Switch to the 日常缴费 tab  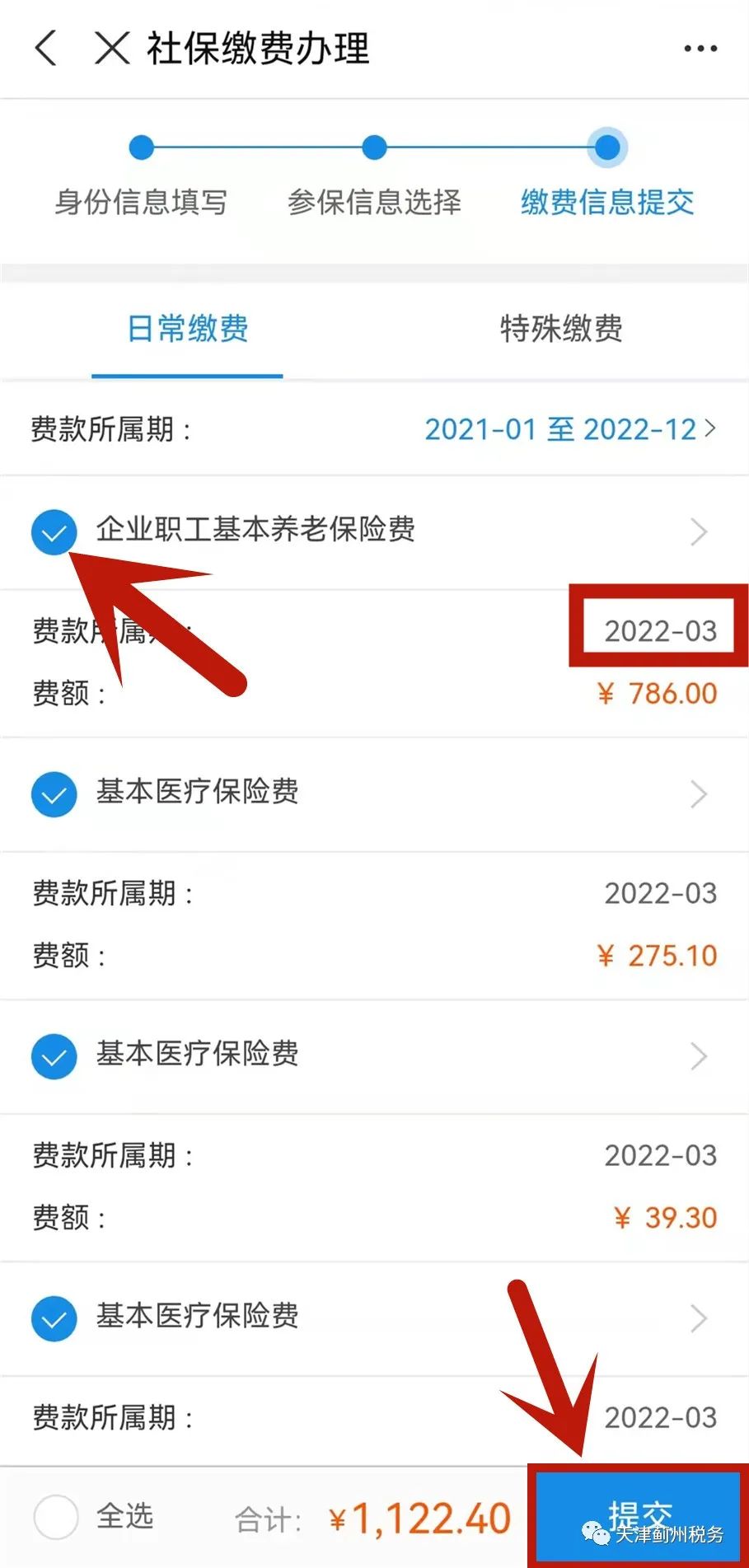188,329
